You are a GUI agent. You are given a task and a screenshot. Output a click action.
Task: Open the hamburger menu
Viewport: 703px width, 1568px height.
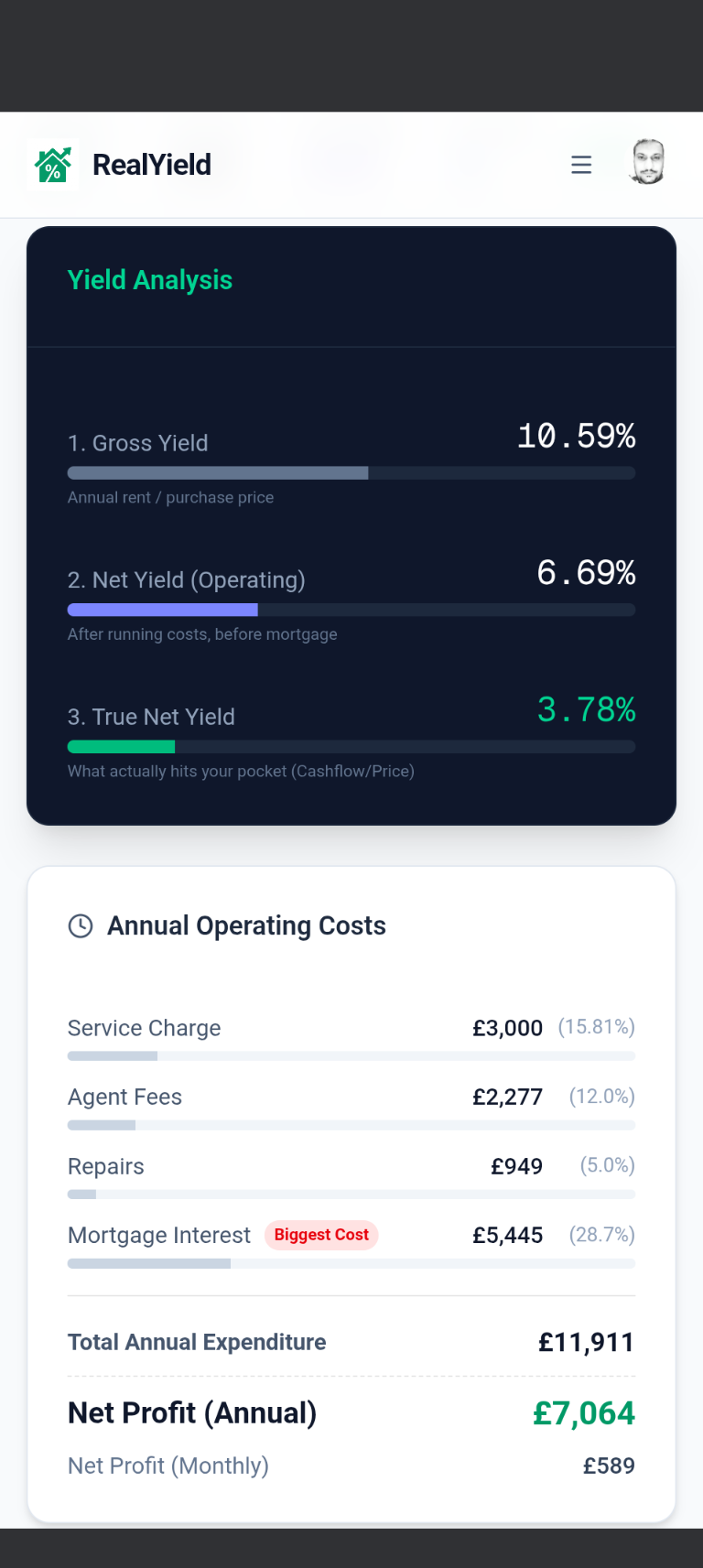click(581, 165)
